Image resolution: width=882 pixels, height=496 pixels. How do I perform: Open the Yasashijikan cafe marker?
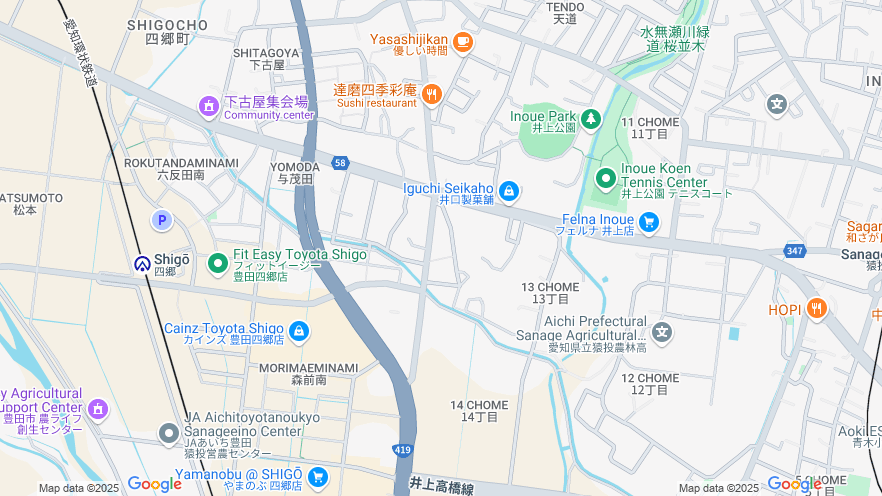pyautogui.click(x=462, y=41)
